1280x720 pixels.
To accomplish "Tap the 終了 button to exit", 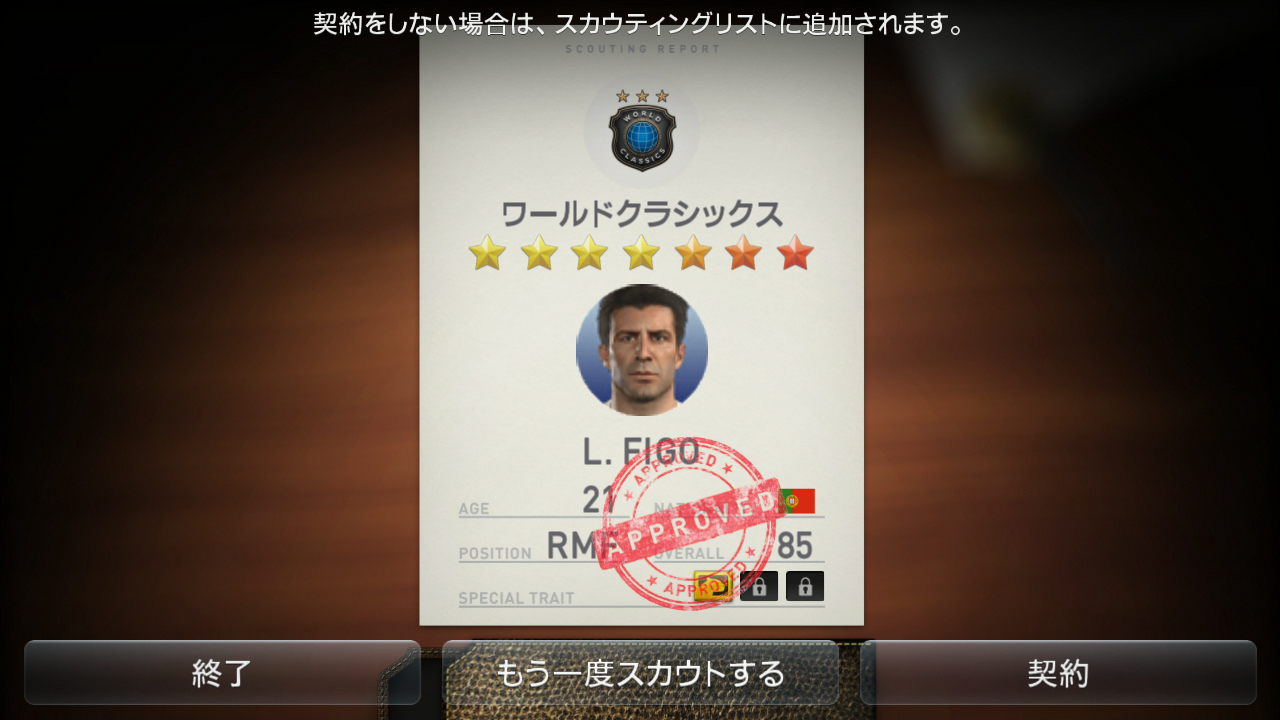I will click(x=222, y=673).
